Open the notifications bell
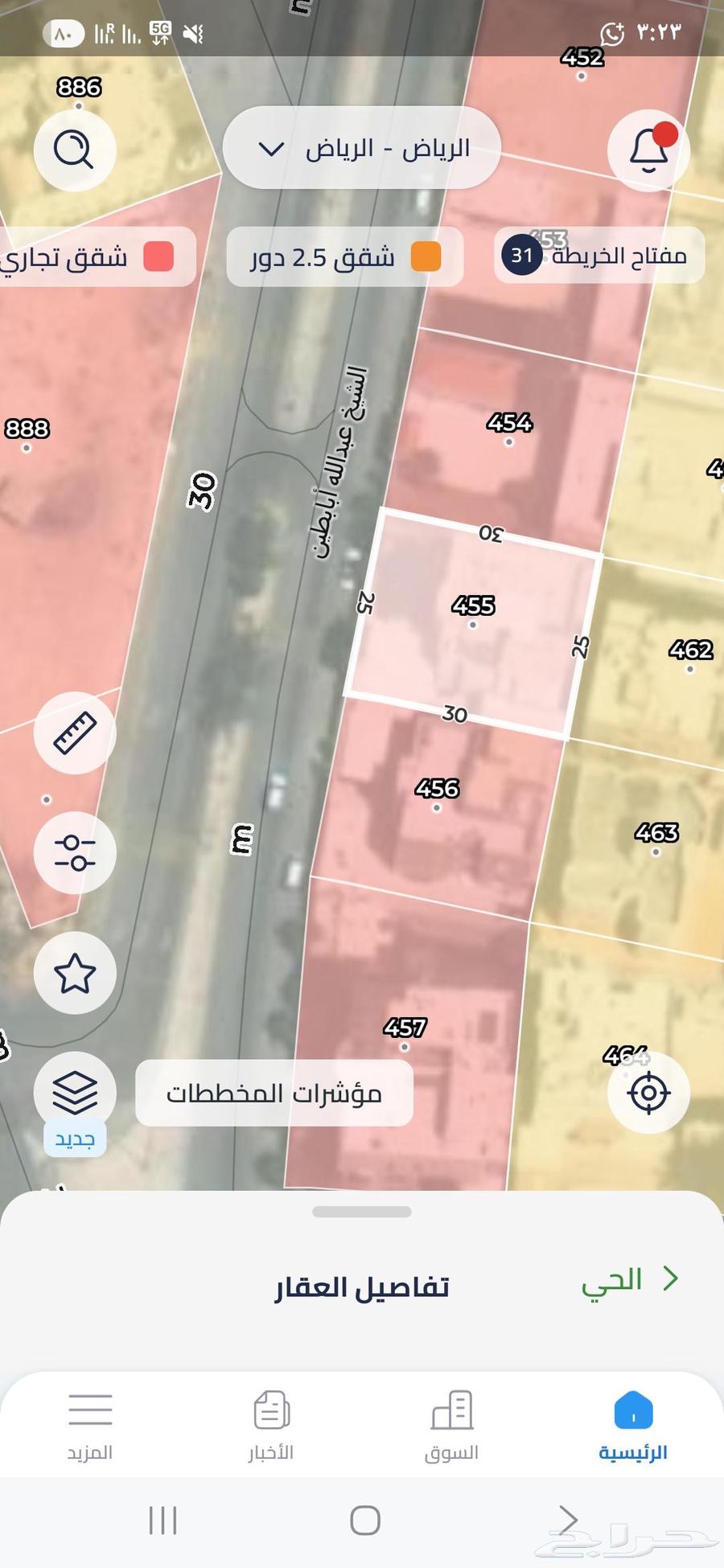This screenshot has width=724, height=1568. 648,150
